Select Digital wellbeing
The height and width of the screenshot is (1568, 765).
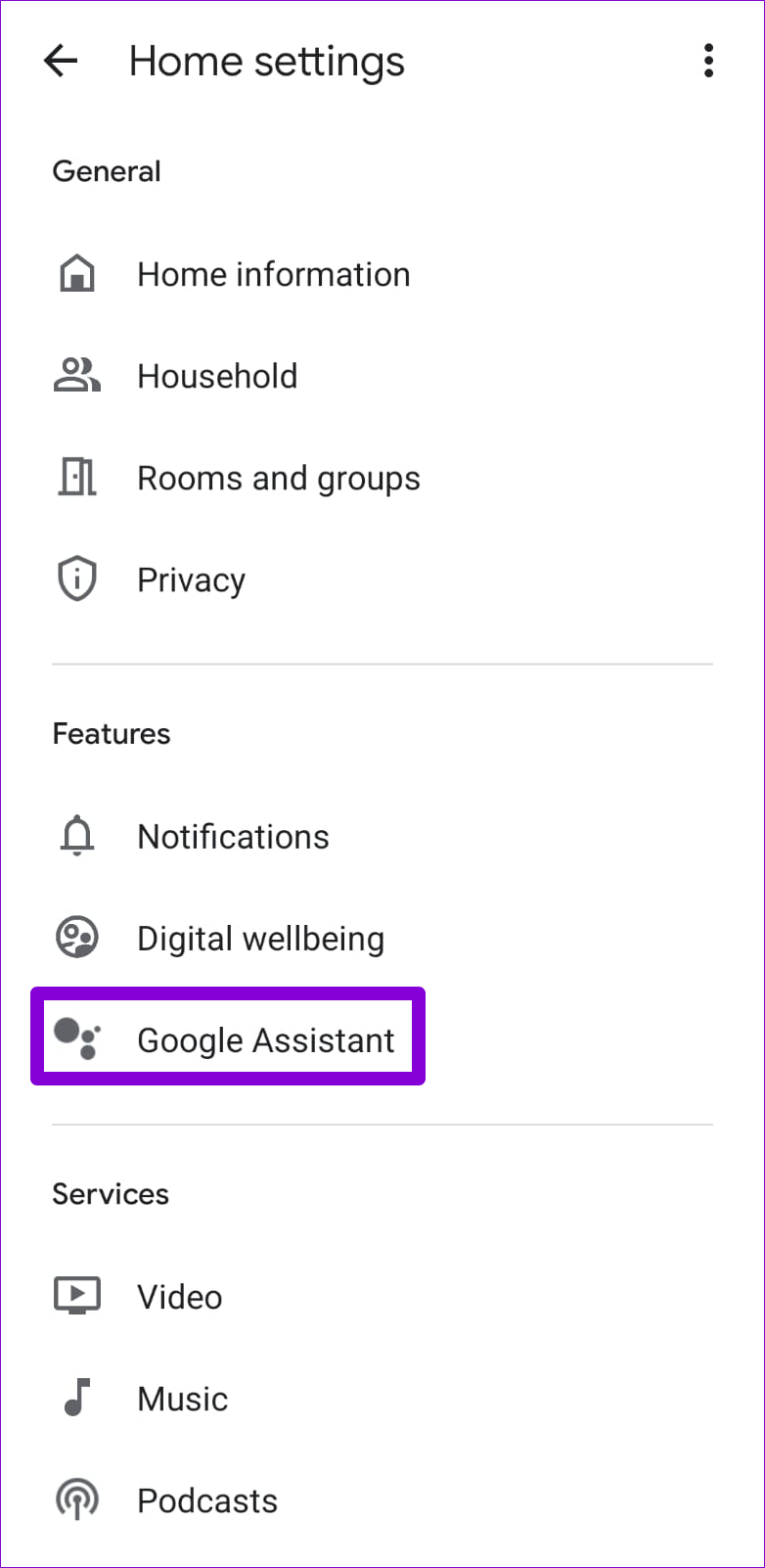382,939
